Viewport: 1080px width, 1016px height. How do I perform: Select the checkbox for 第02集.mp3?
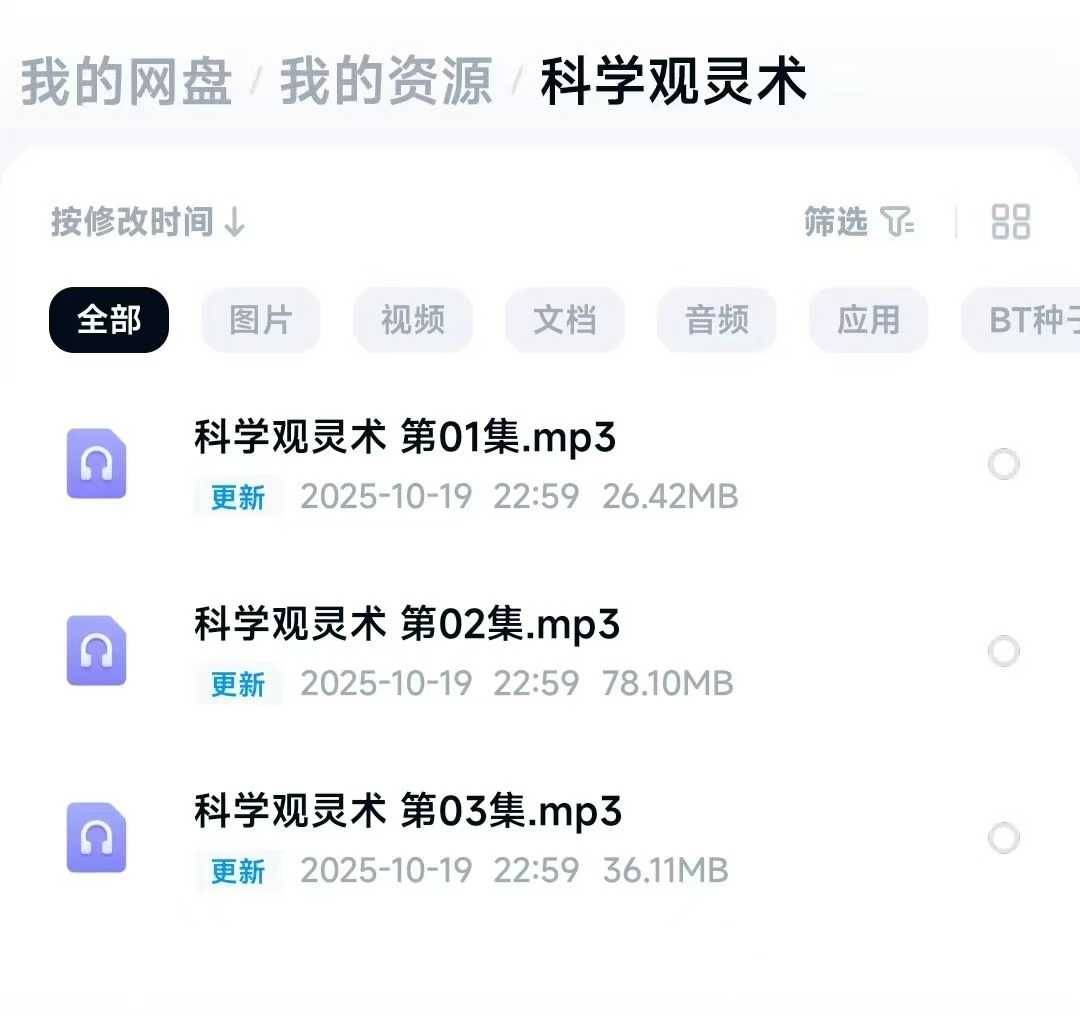(1003, 652)
